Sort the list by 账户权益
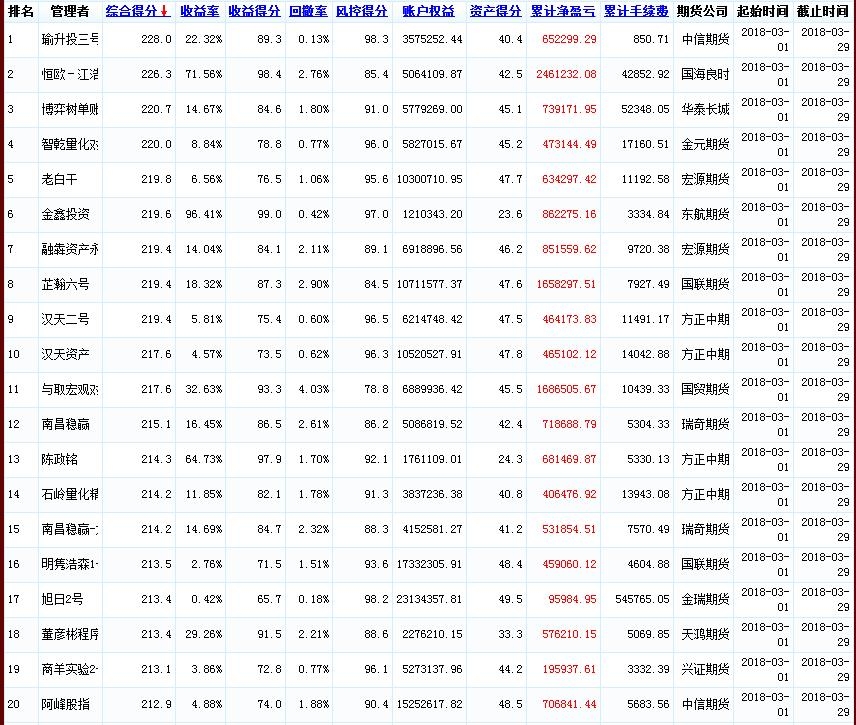Screen dimensions: 856x725 click(428, 11)
